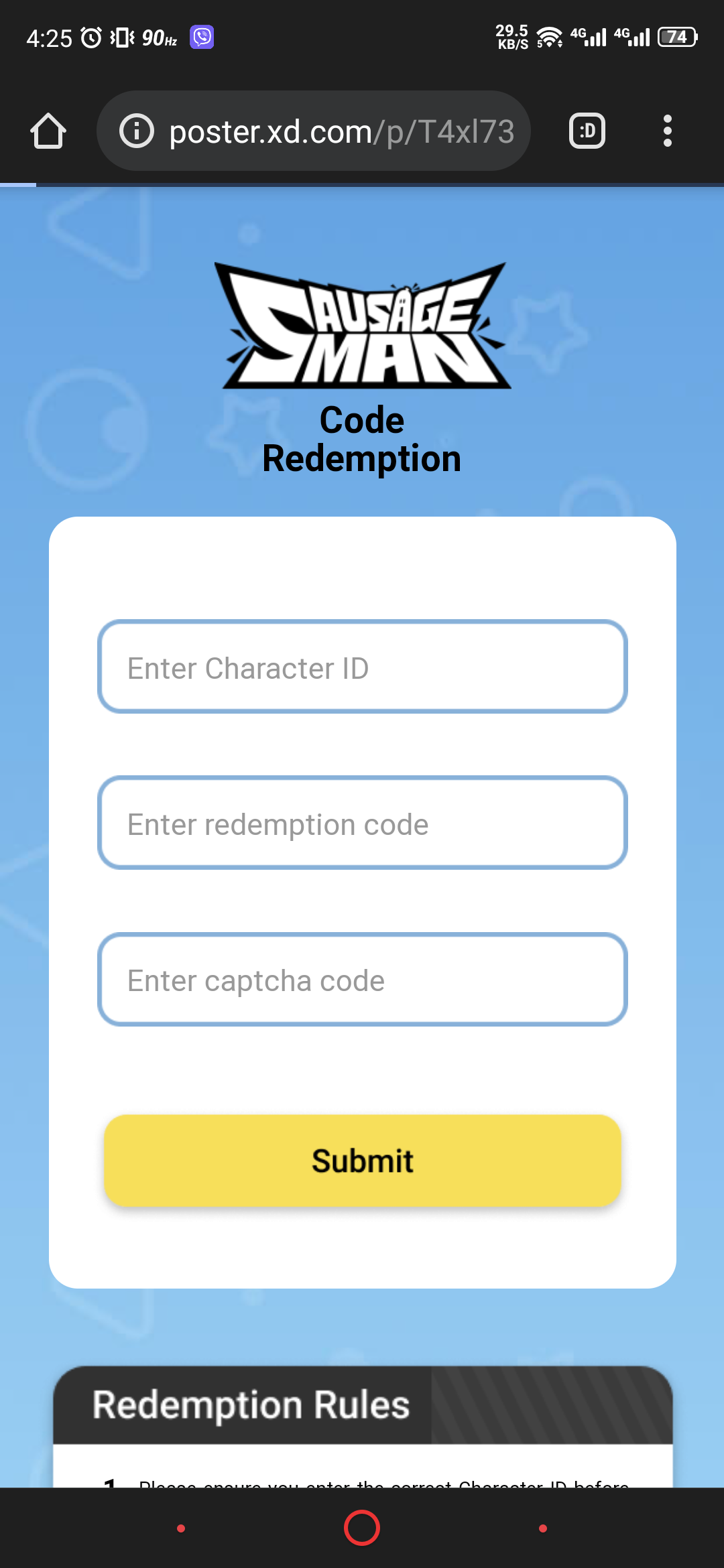Screen dimensions: 724x1568
Task: Go to the system home screen
Action: tap(362, 1528)
